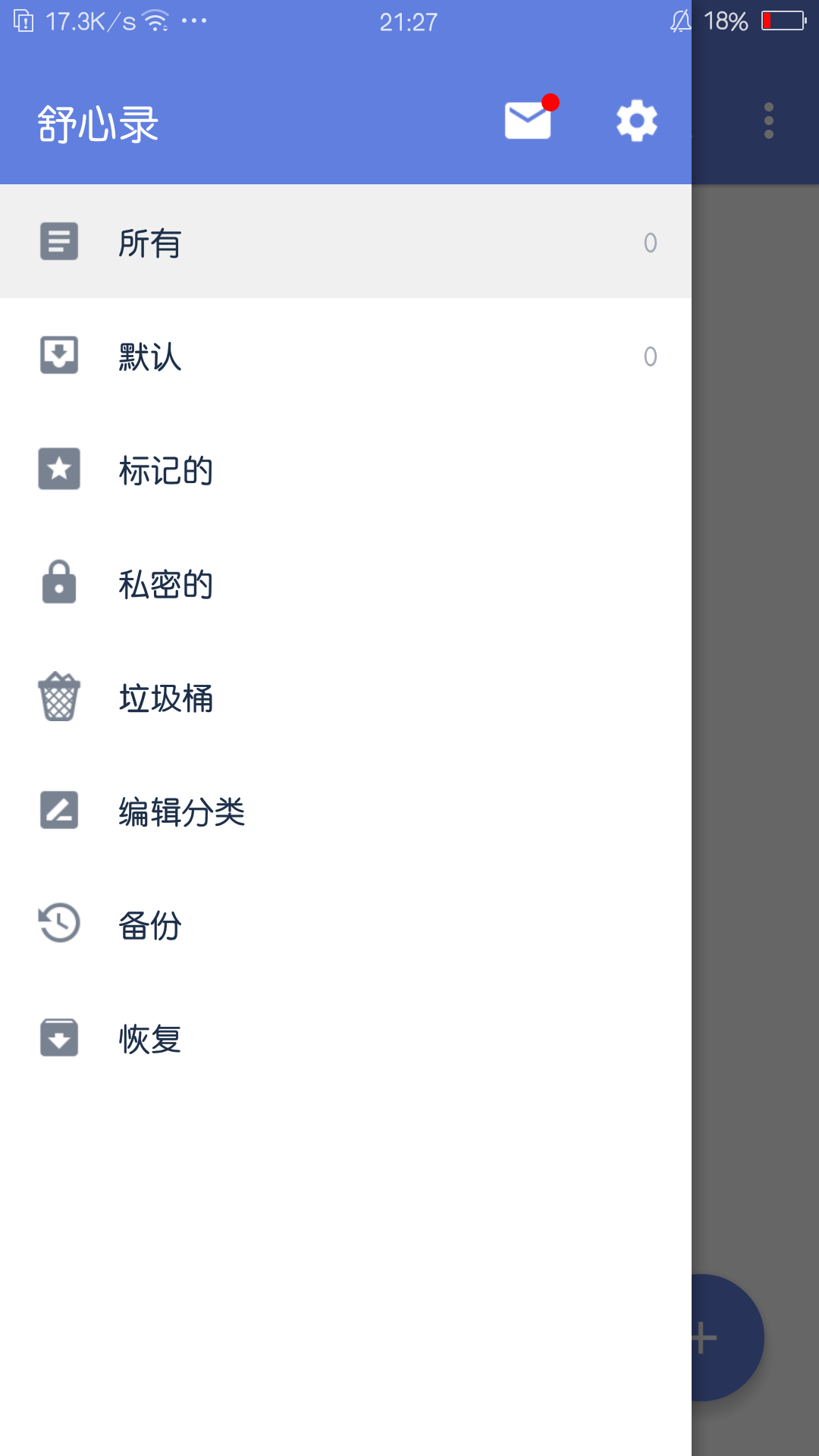Open the three-dot overflow menu
Image resolution: width=819 pixels, height=1456 pixels.
click(768, 121)
